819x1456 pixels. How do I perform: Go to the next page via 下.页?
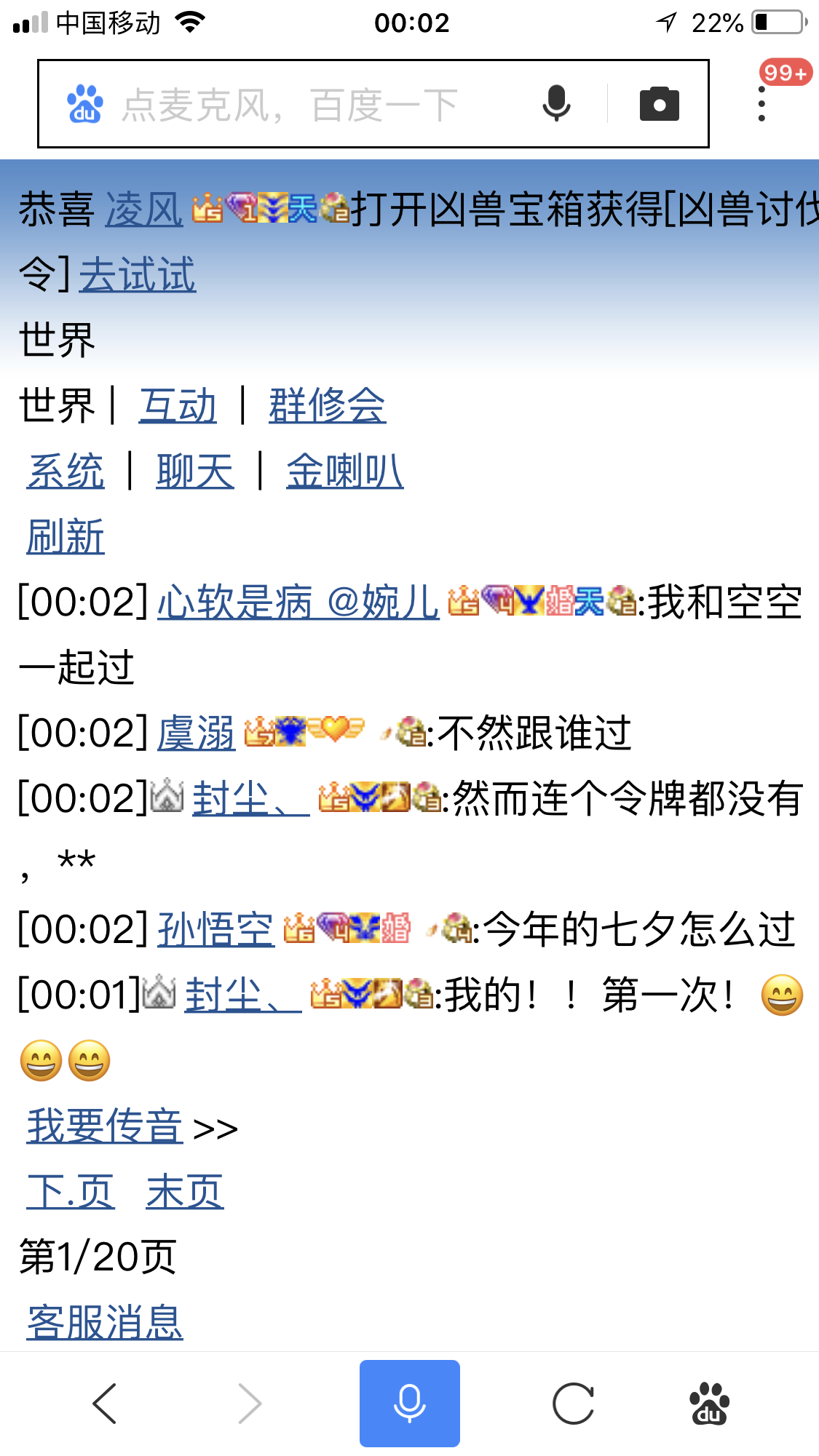(x=71, y=1192)
